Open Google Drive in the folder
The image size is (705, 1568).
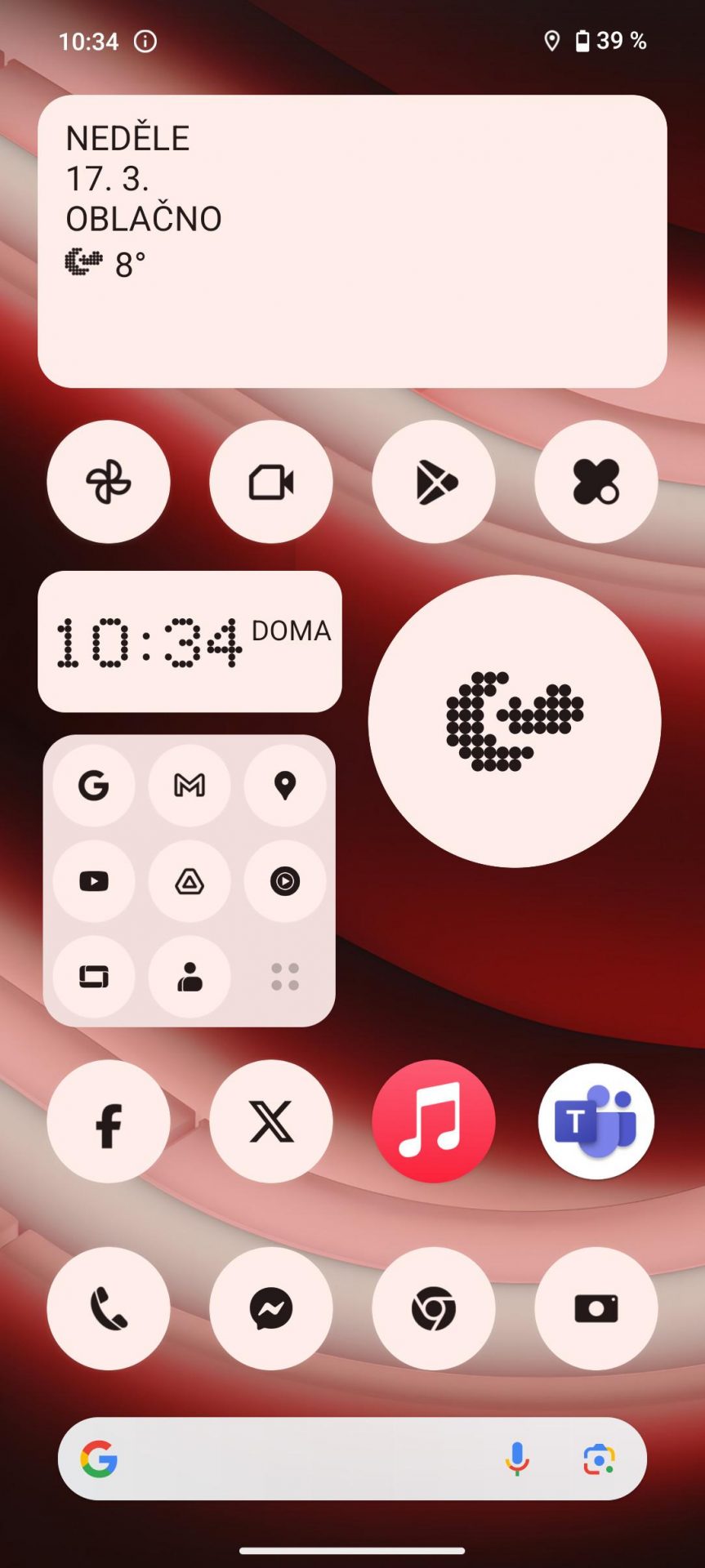click(x=190, y=881)
